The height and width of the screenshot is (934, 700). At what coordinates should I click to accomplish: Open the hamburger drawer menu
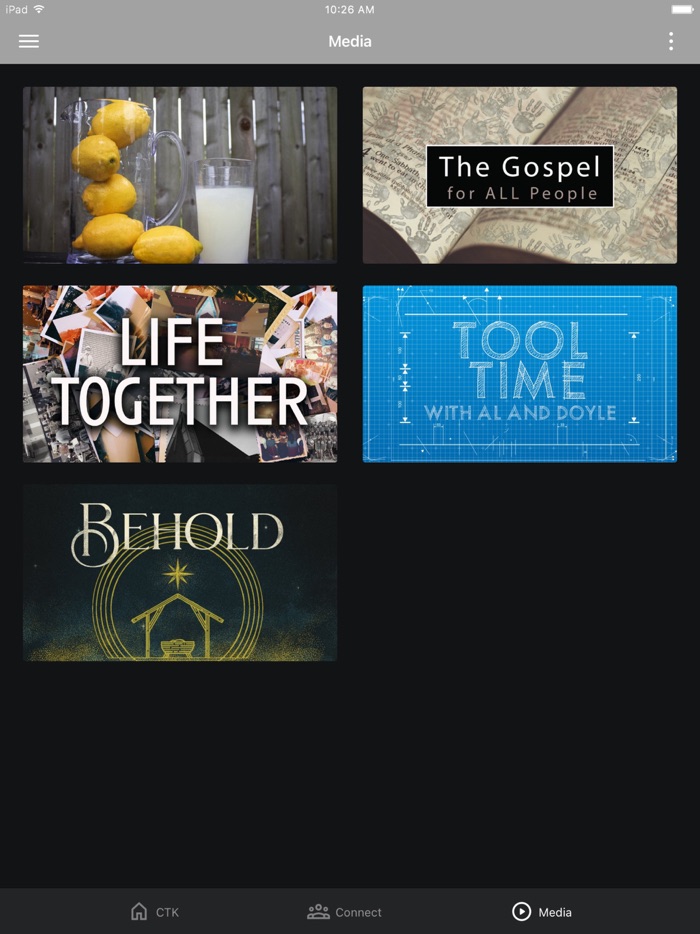[29, 41]
